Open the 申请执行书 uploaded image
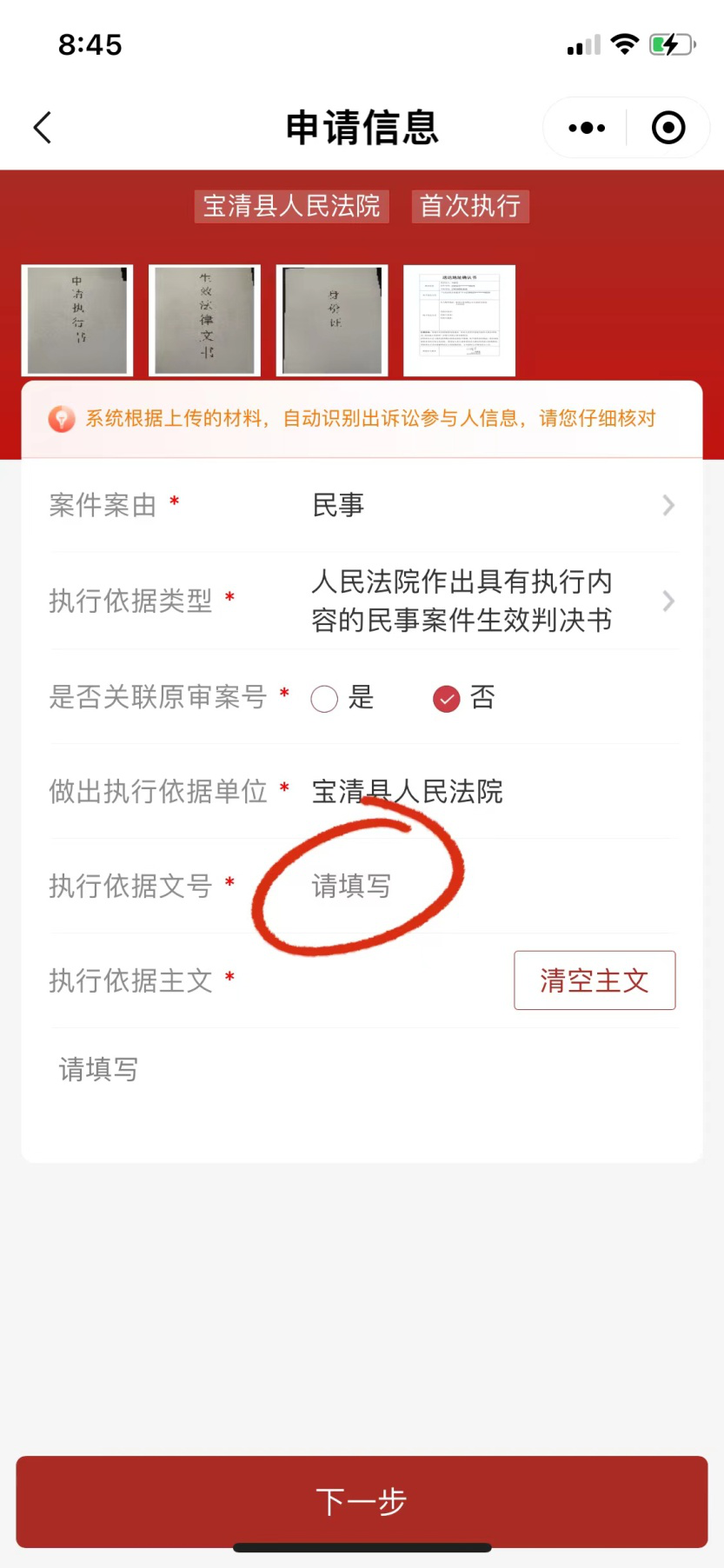The height and width of the screenshot is (1568, 724). (x=77, y=321)
